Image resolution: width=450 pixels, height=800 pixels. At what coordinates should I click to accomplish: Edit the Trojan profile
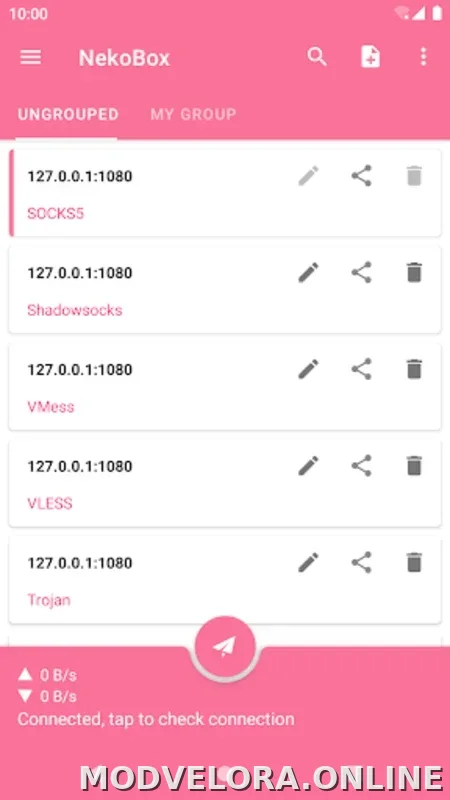309,562
